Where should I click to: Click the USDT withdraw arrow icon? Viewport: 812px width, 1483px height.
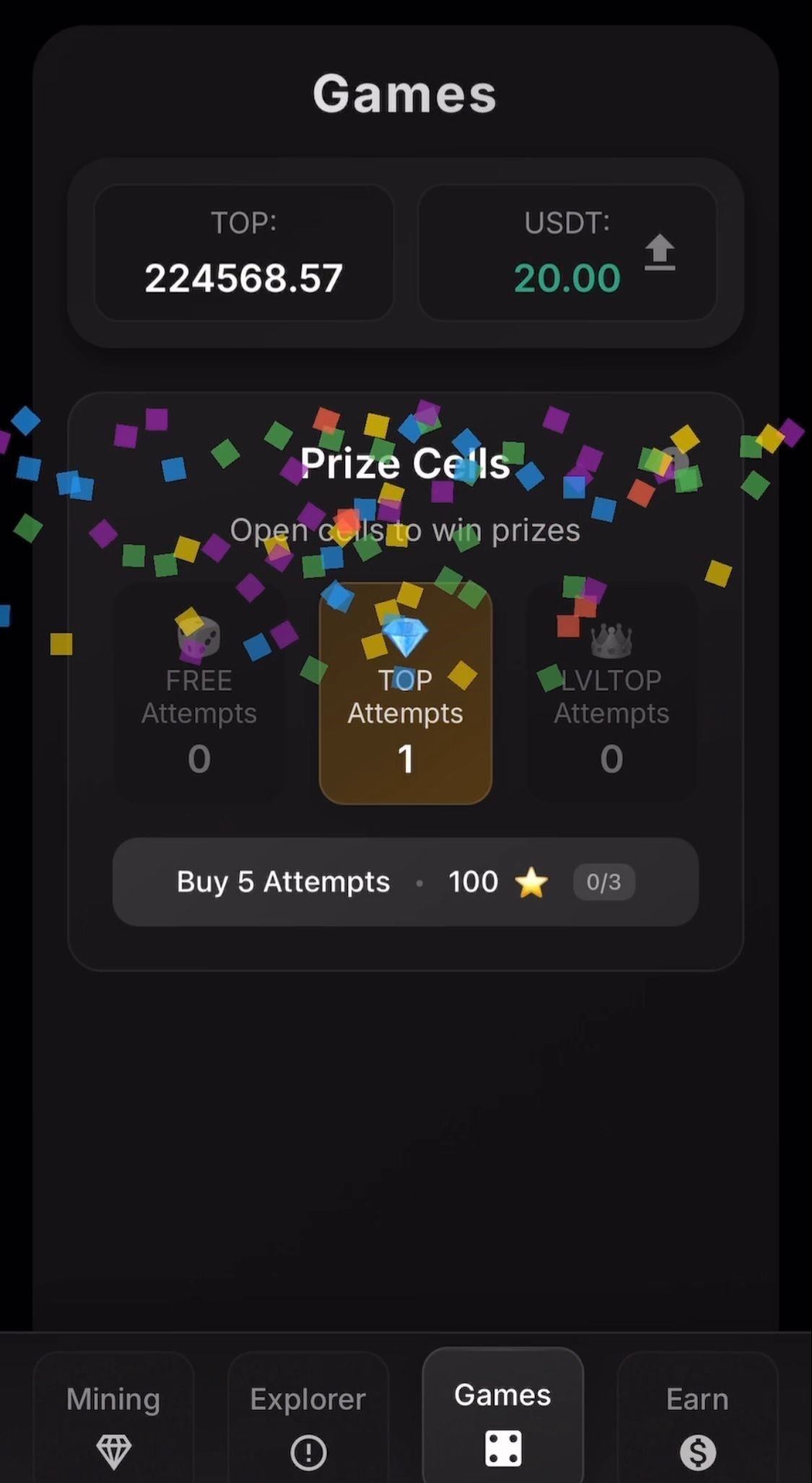tap(660, 254)
